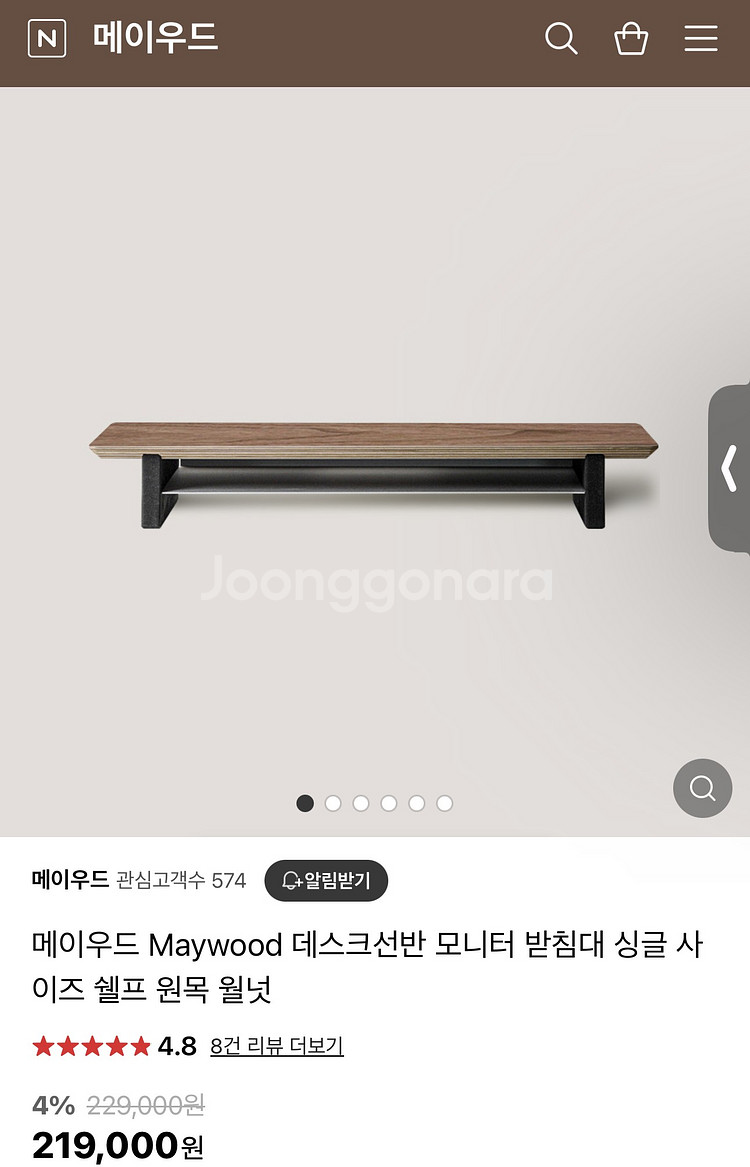The image size is (750, 1167).
Task: Open the 8건 리뷰 더보기 link
Action: coord(277,1046)
